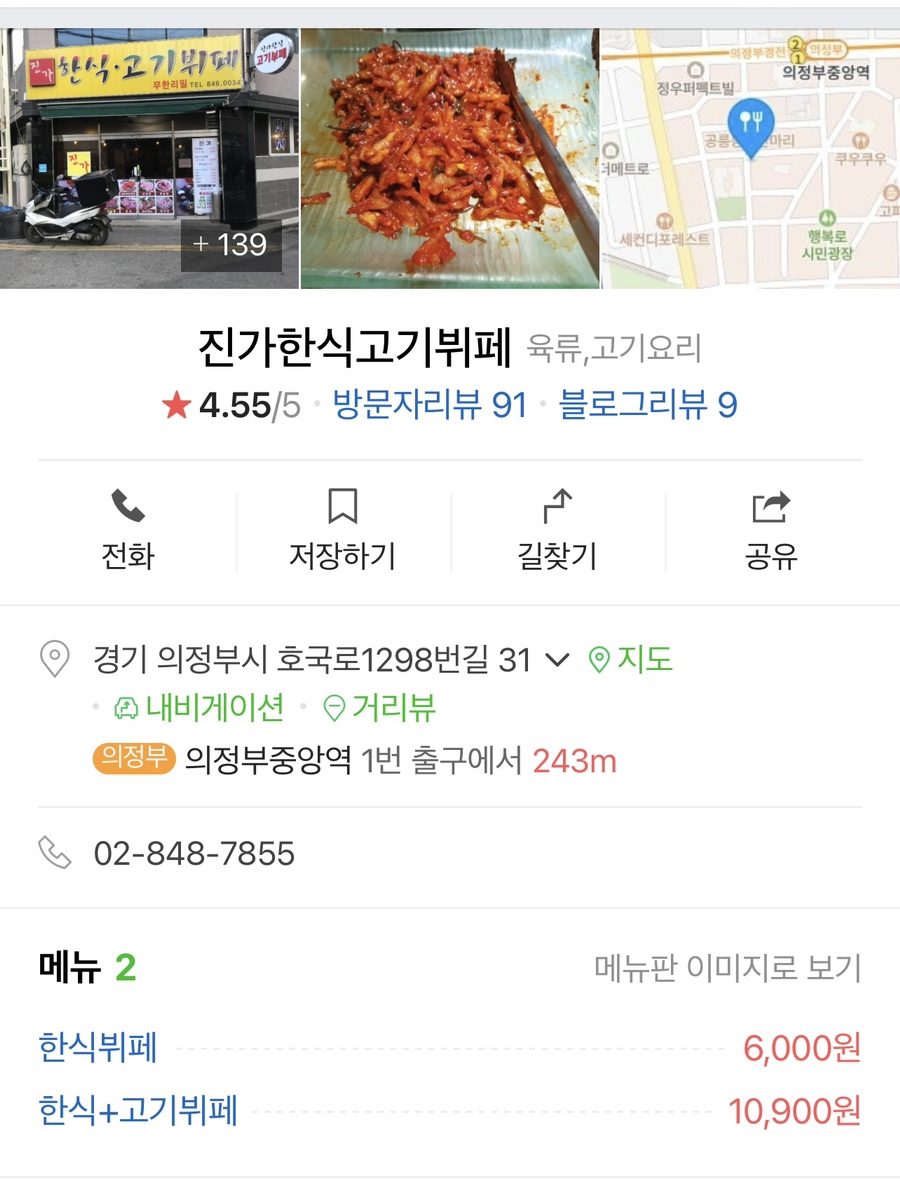Open the map preview thumbnail

(x=750, y=158)
